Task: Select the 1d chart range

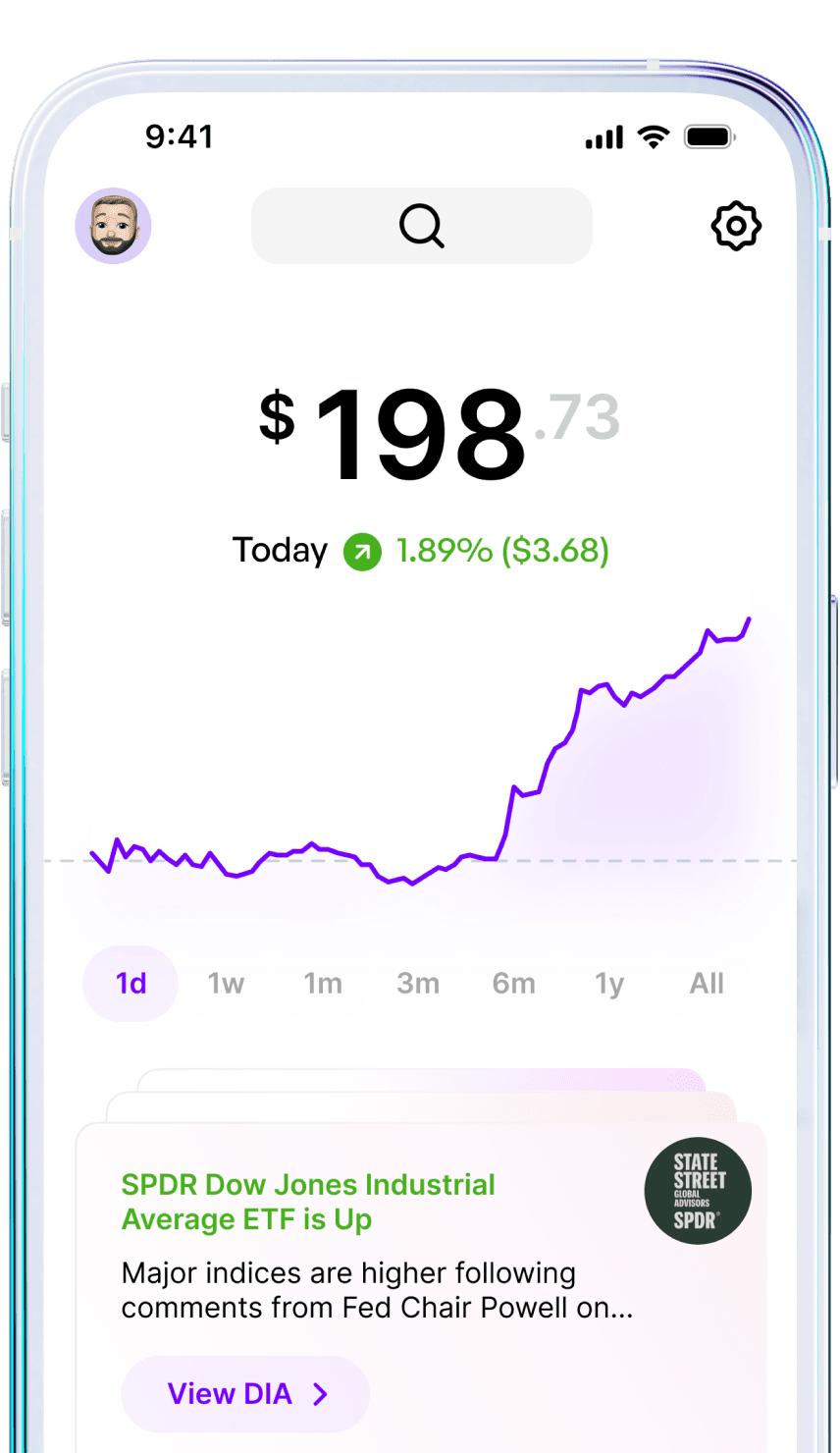Action: [x=131, y=984]
